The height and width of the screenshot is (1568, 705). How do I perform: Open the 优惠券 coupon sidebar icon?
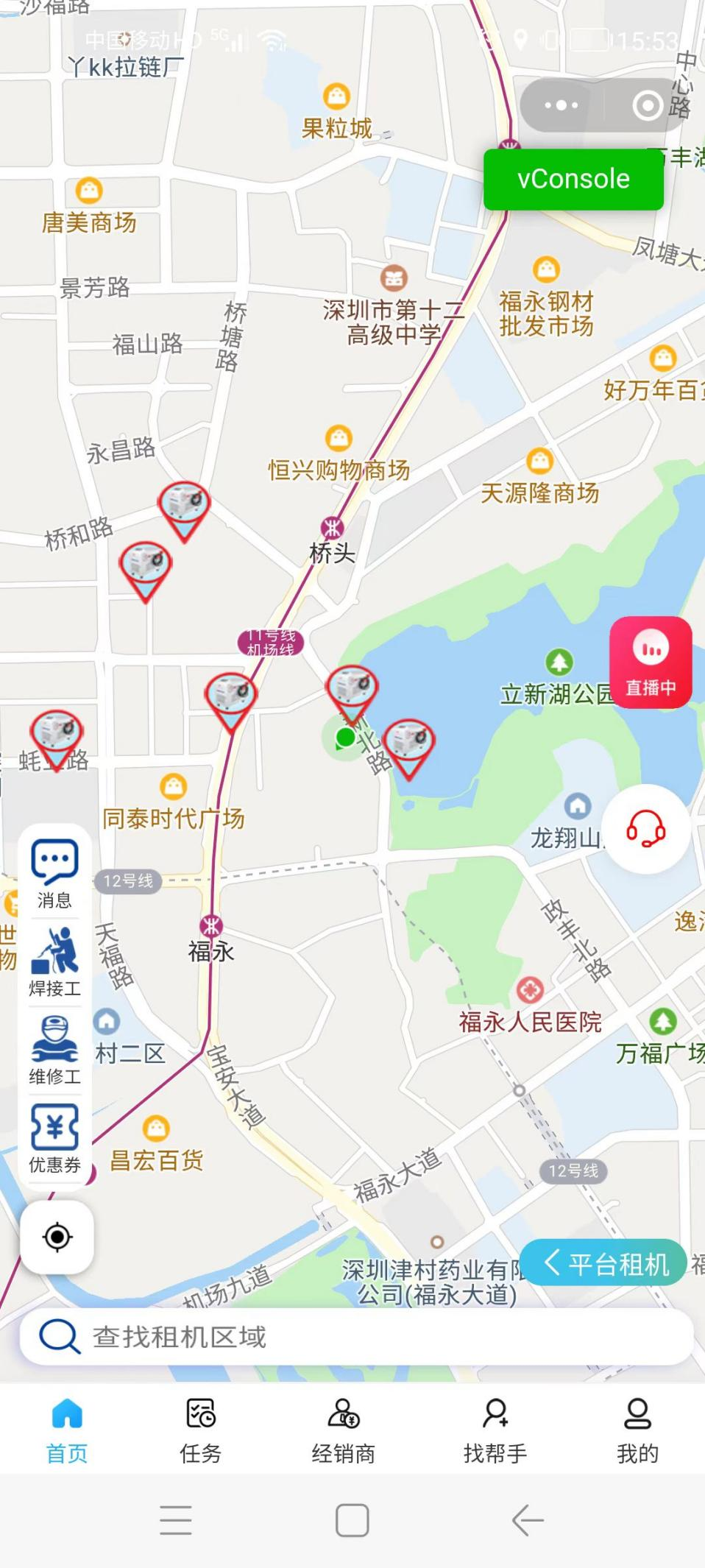tap(54, 1134)
